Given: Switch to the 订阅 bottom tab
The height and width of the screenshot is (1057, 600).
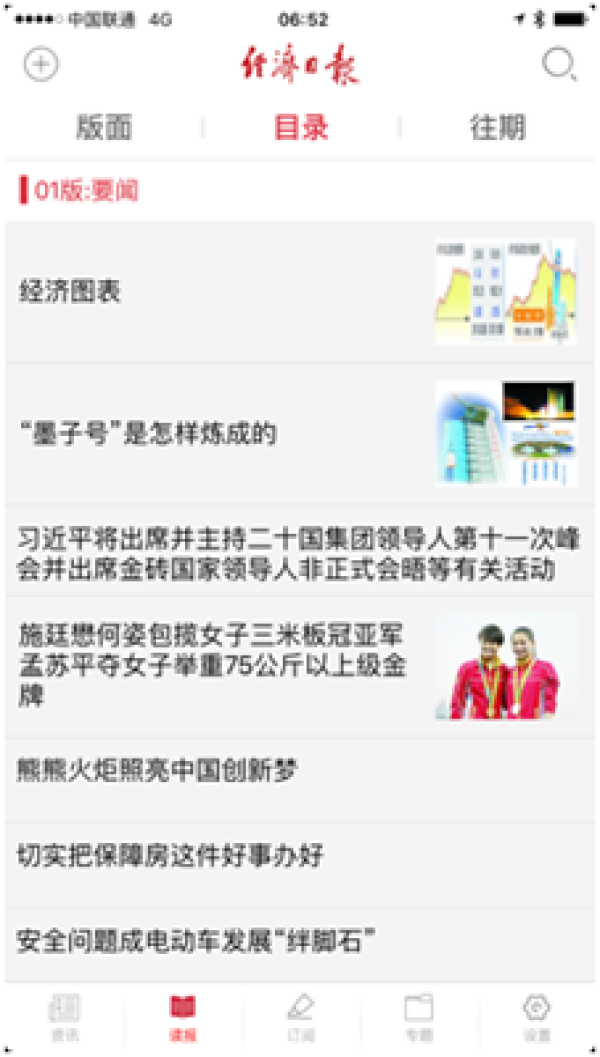Looking at the screenshot, I should [x=301, y=1016].
